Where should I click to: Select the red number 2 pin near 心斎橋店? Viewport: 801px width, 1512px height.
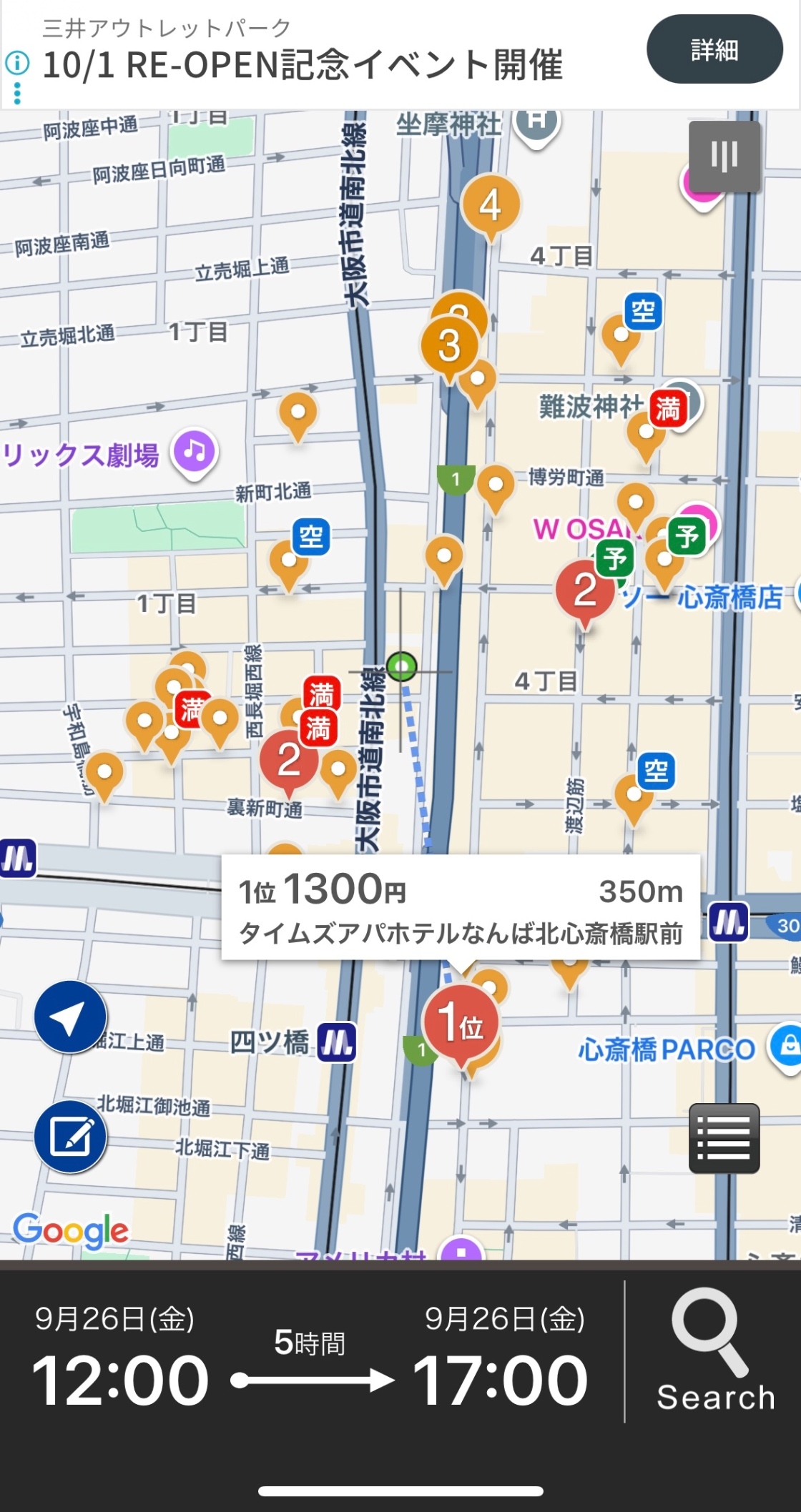[584, 590]
